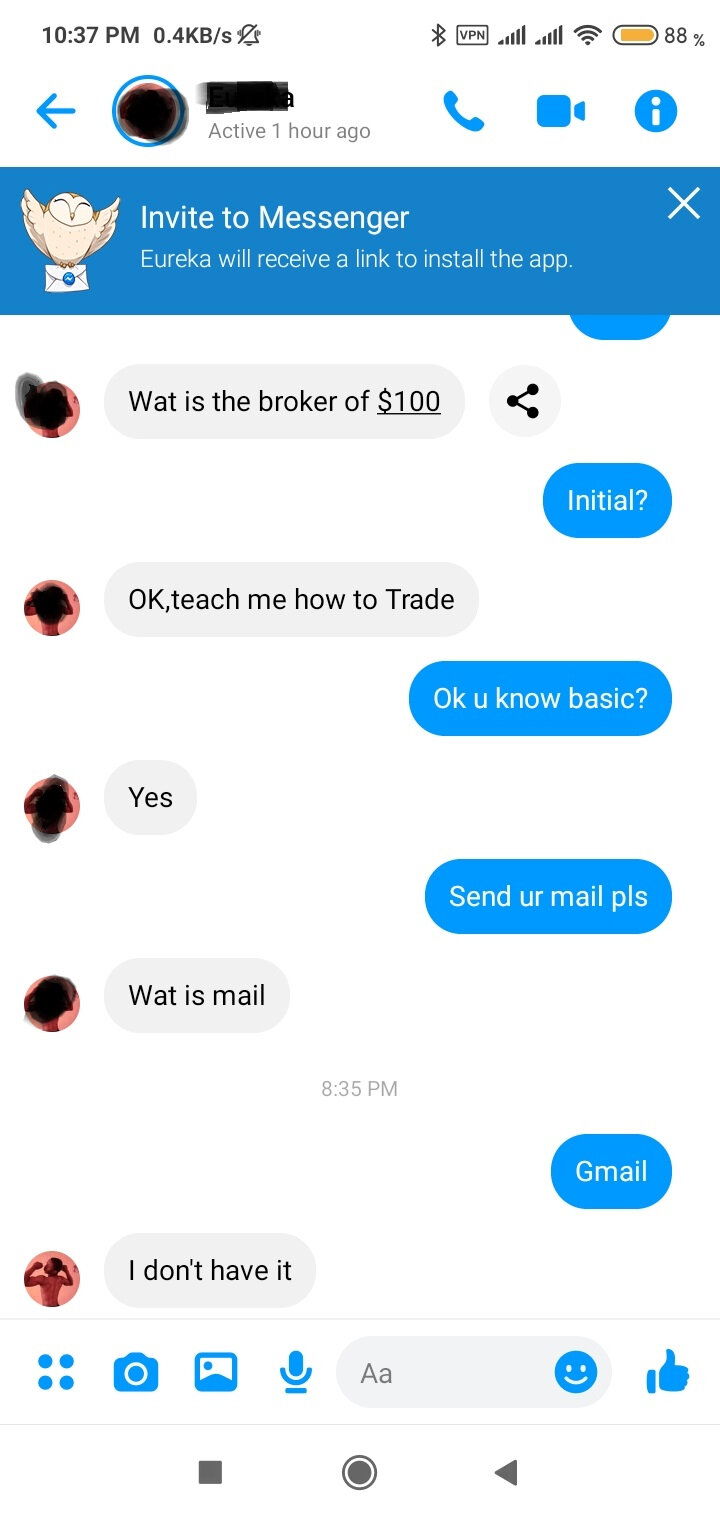Pick an image from the gallery
This screenshot has width=720, height=1520.
click(216, 1372)
